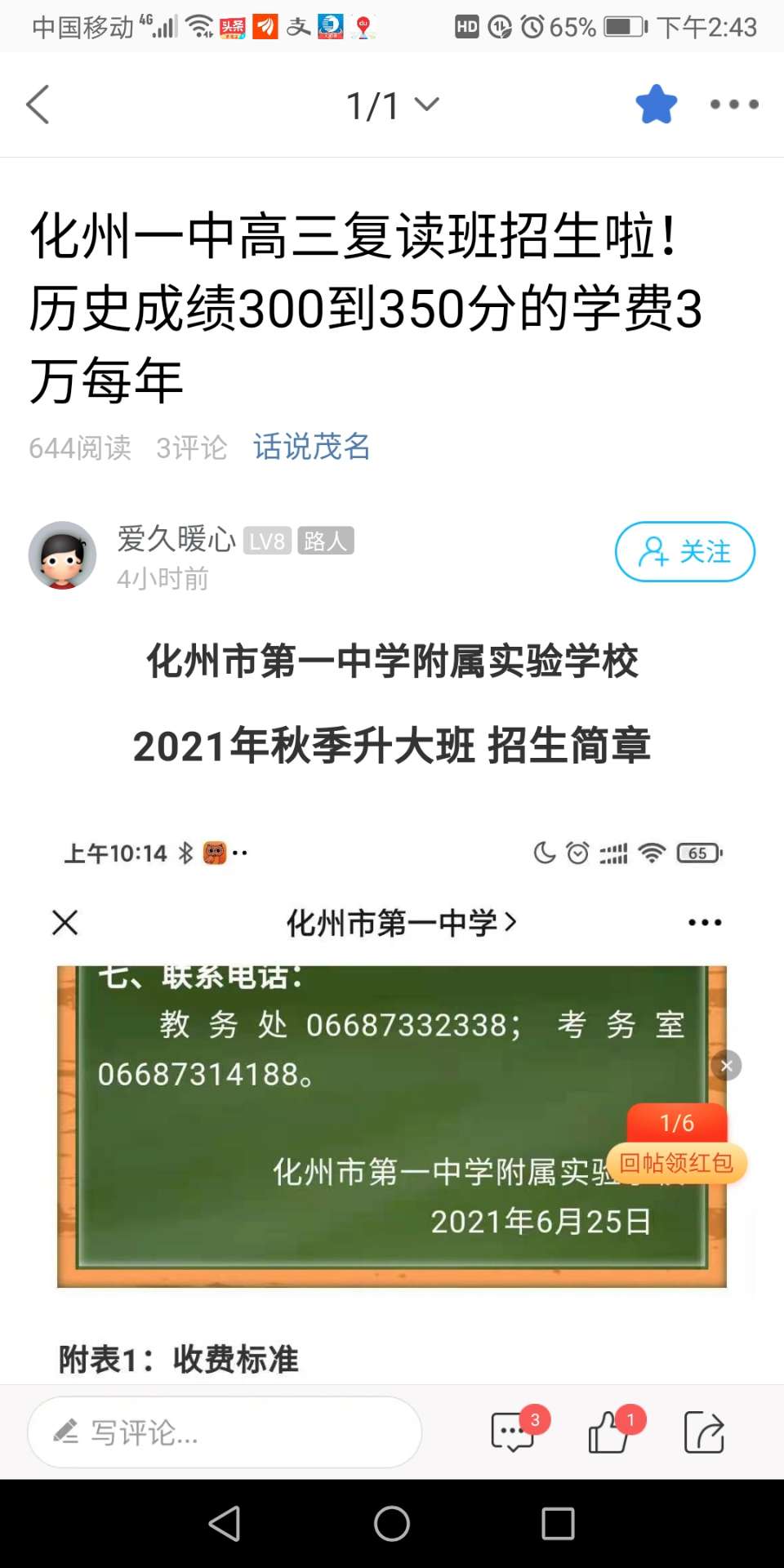The height and width of the screenshot is (1568, 784).
Task: Open system recent apps square button
Action: tap(558, 1524)
